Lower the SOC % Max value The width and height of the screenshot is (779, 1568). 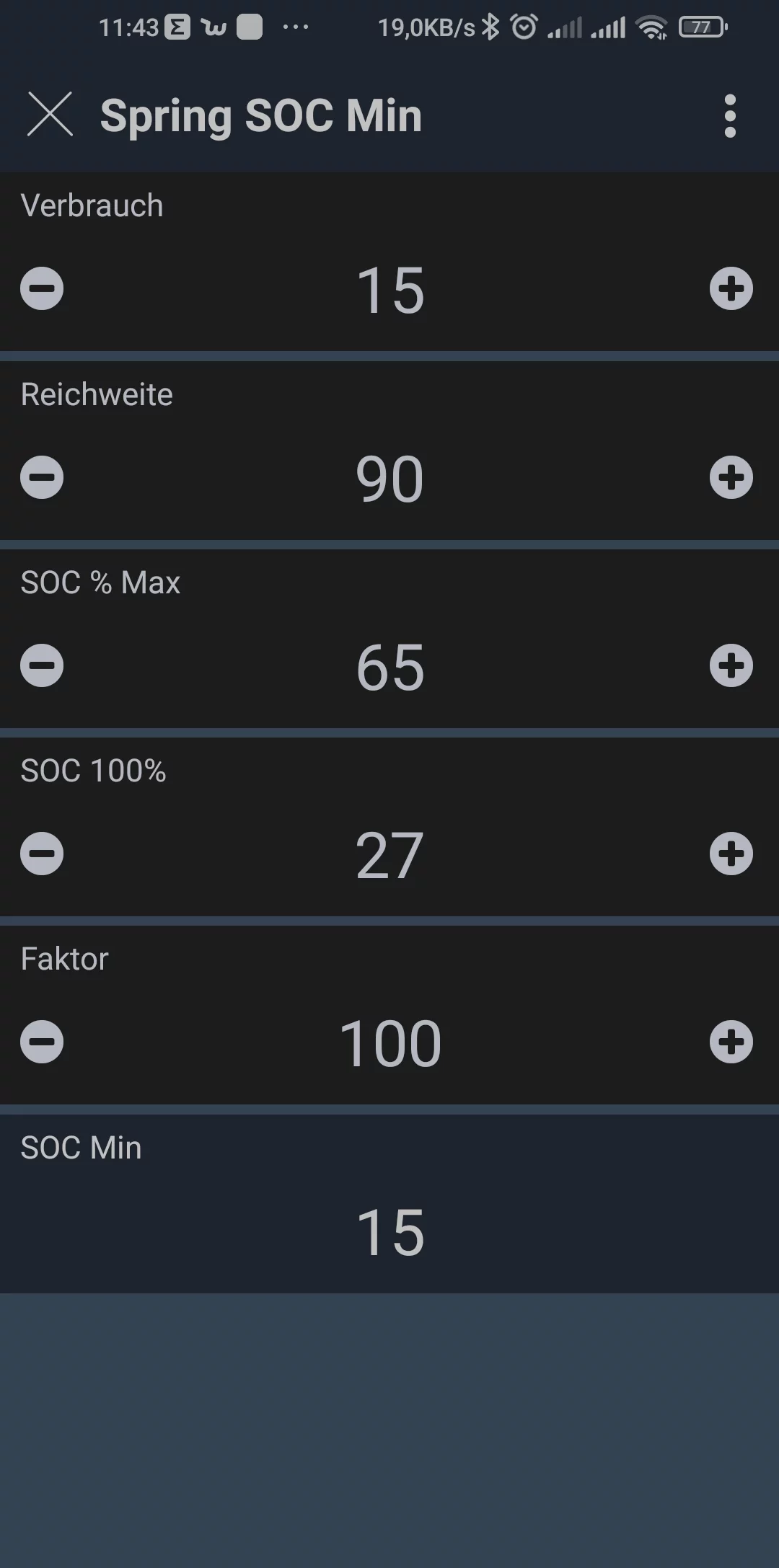coord(42,665)
